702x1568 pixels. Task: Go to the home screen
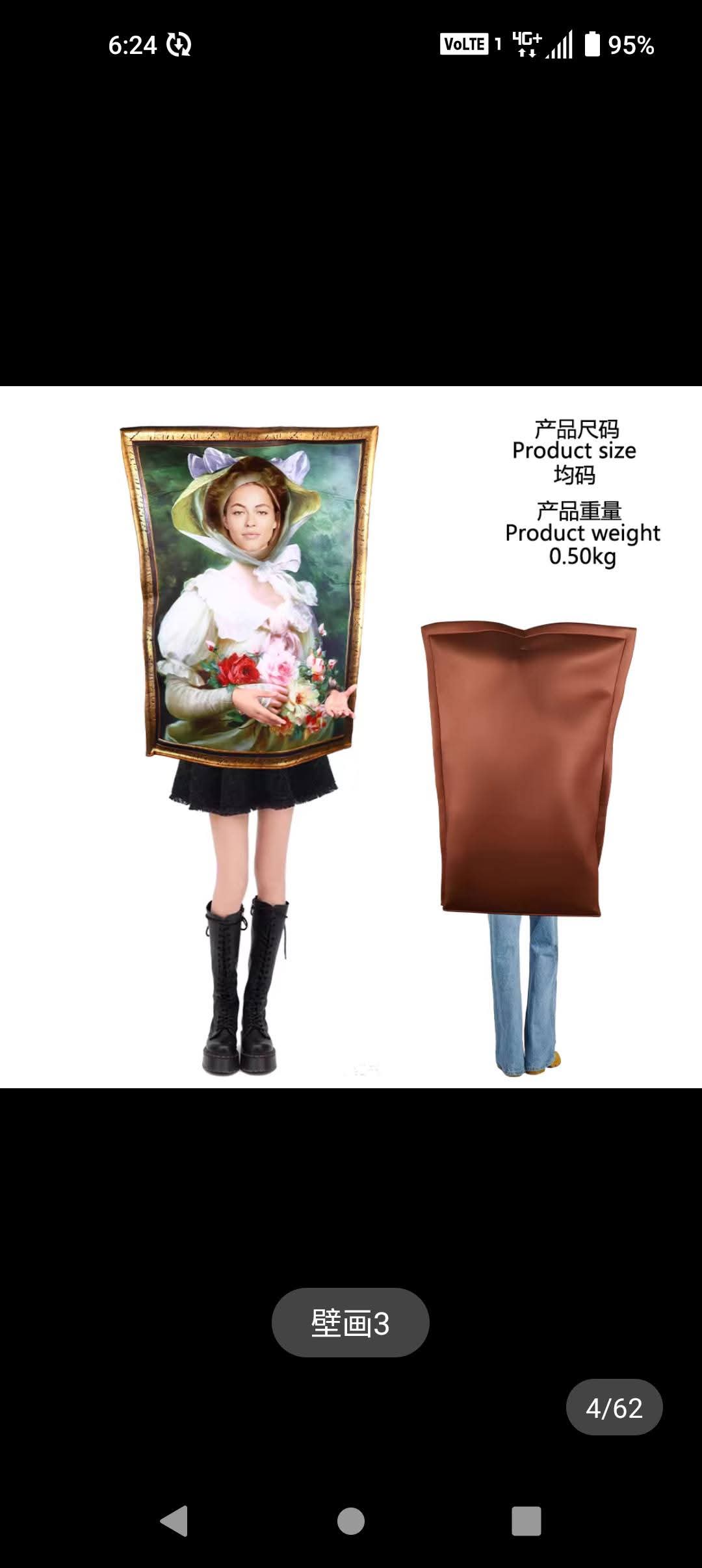pyautogui.click(x=351, y=1521)
